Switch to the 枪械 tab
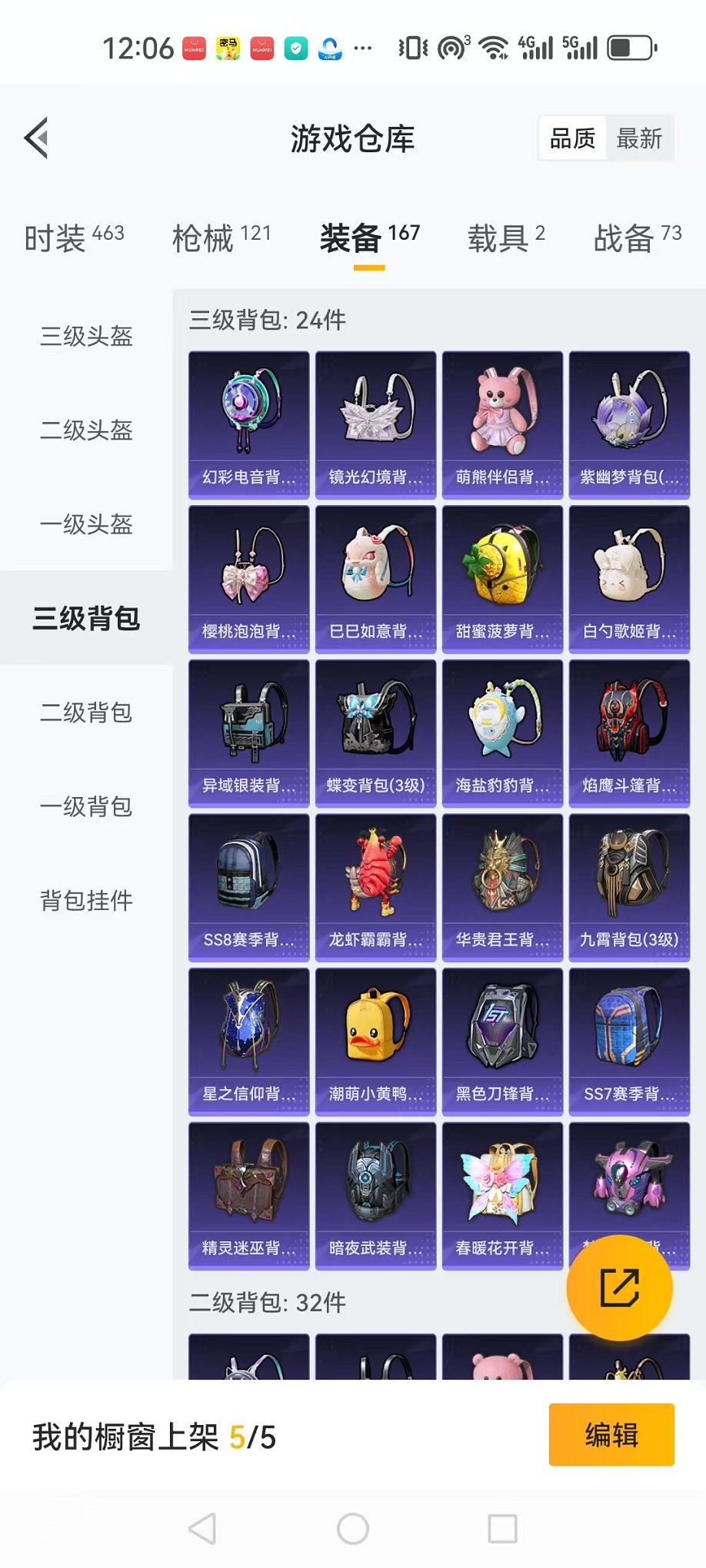The image size is (706, 1568). tap(221, 238)
